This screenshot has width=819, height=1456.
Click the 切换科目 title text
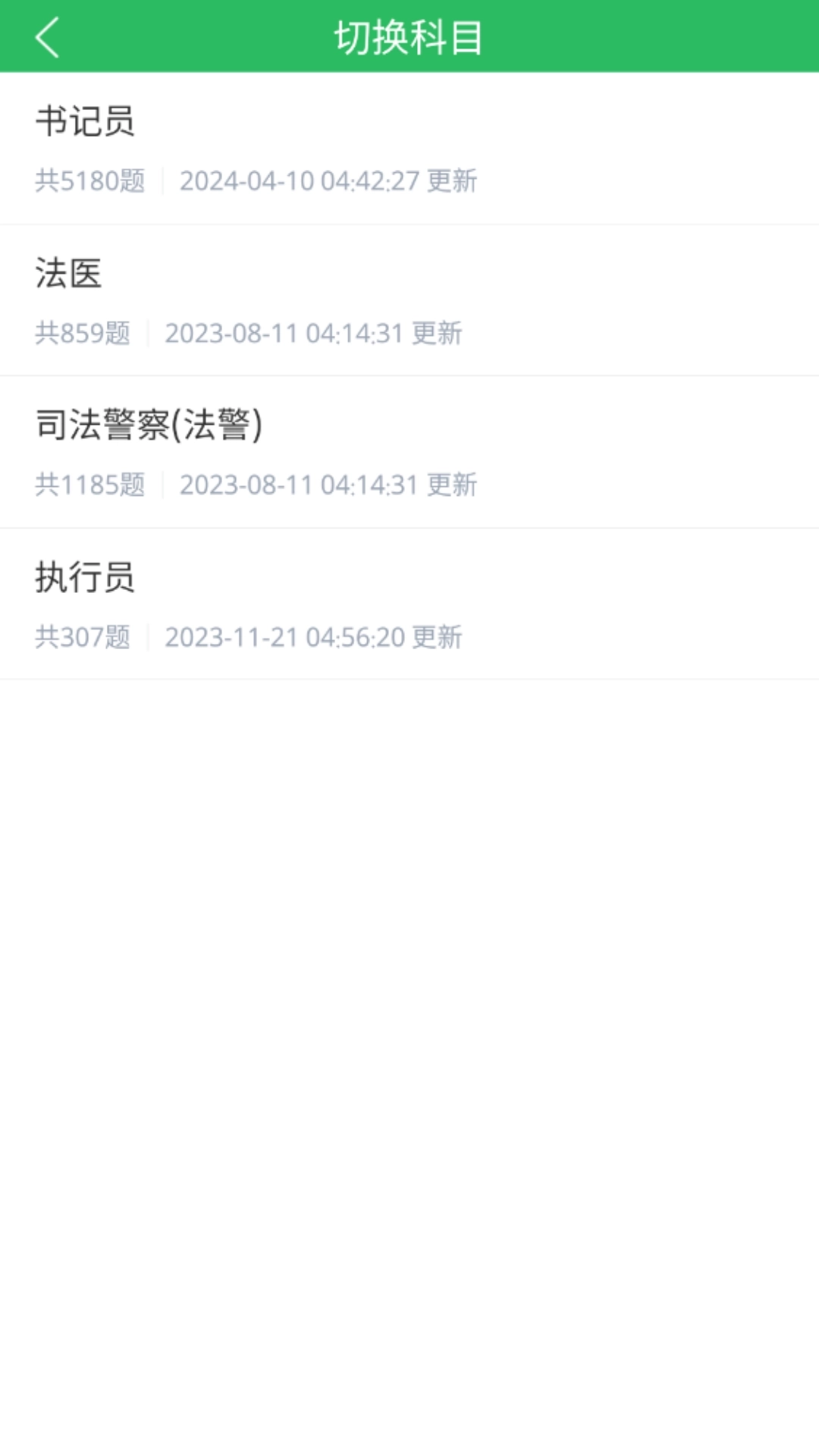coord(409,36)
